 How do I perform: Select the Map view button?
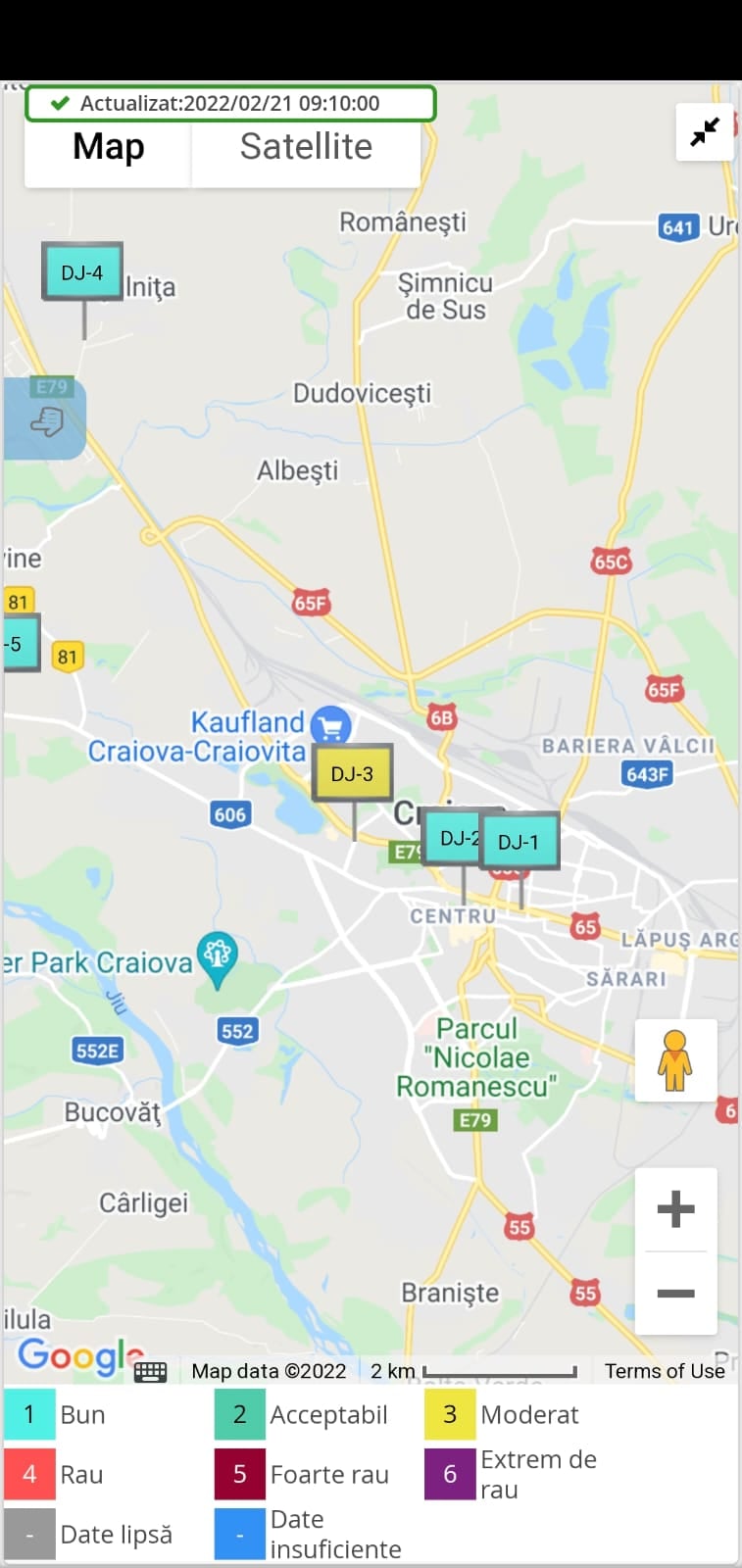click(108, 147)
